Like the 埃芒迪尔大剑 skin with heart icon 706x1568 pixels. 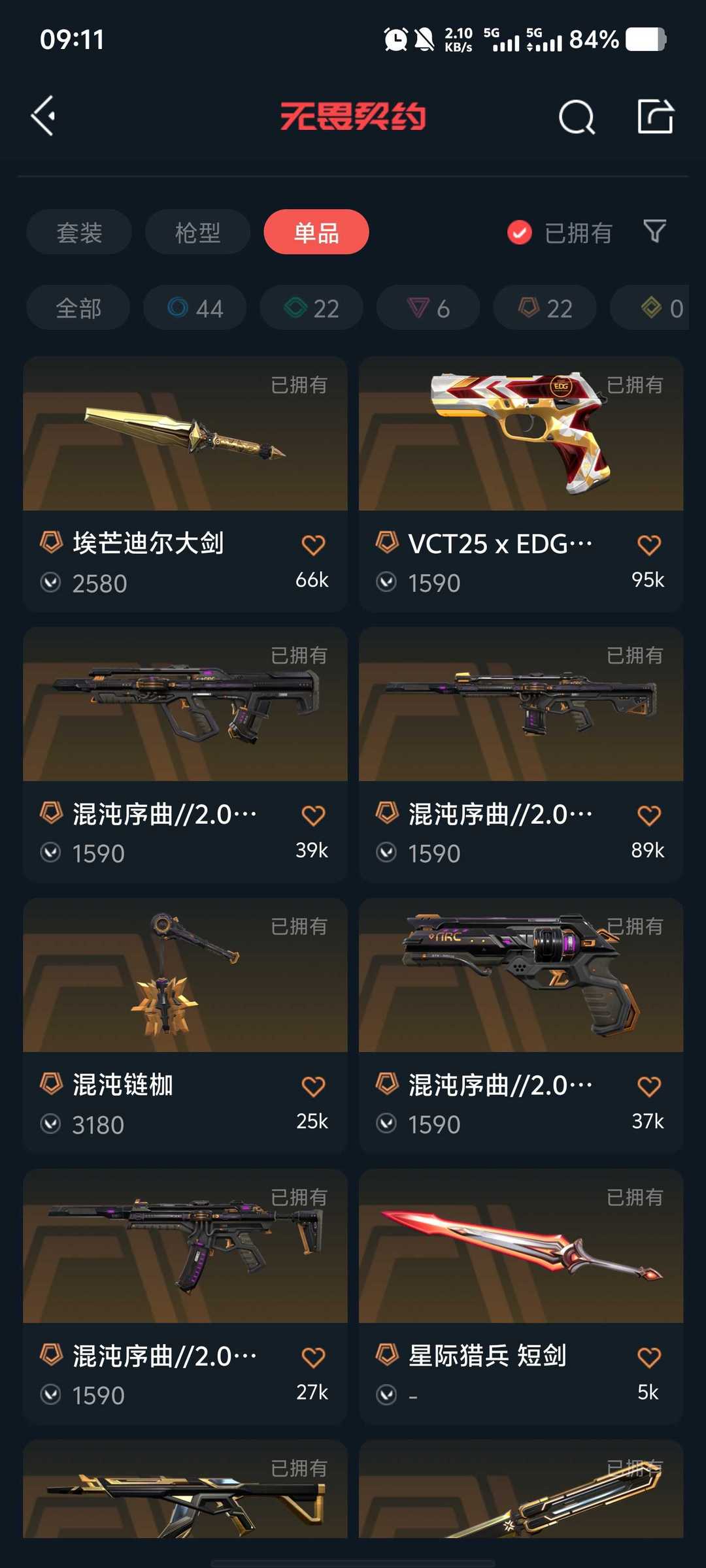click(x=313, y=545)
